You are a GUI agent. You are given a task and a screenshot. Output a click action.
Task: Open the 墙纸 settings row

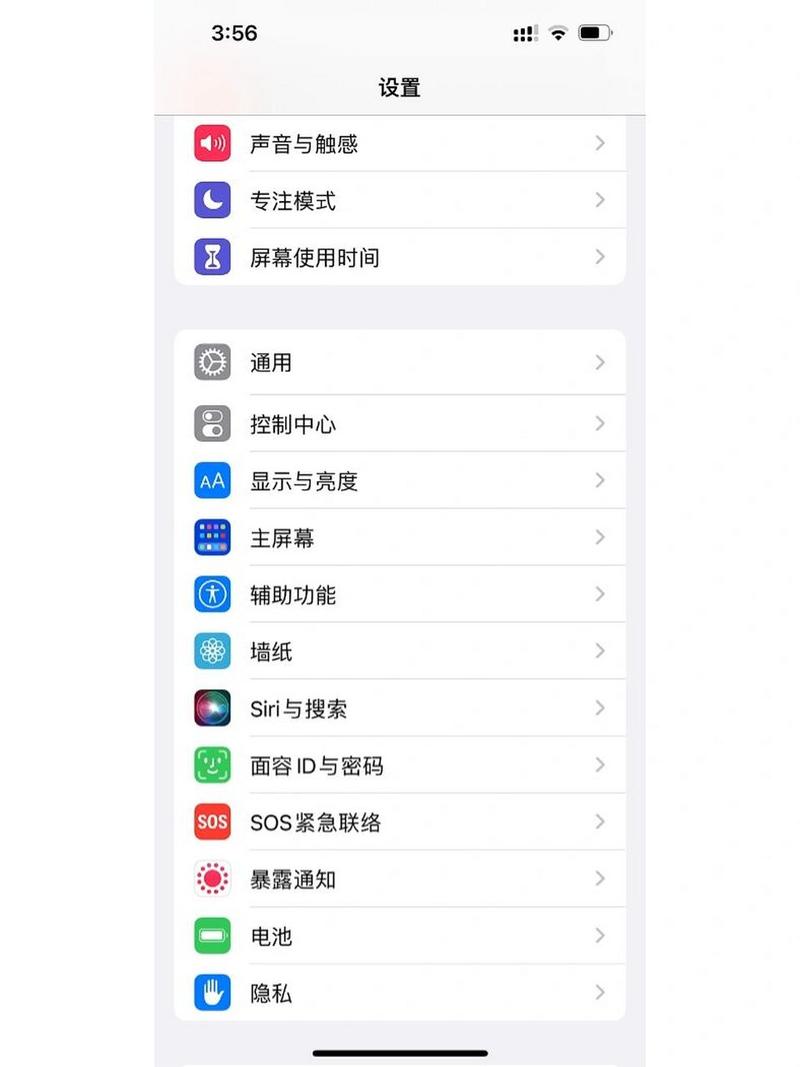click(x=400, y=651)
